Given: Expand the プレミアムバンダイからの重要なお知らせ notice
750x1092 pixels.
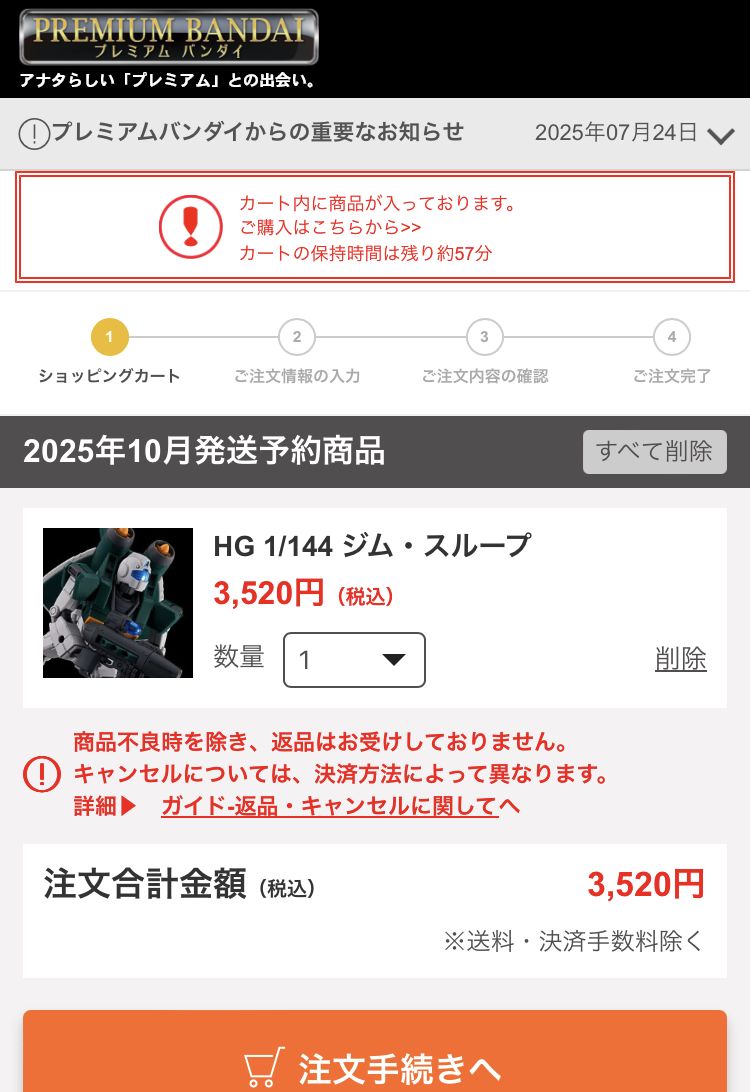Looking at the screenshot, I should point(720,136).
